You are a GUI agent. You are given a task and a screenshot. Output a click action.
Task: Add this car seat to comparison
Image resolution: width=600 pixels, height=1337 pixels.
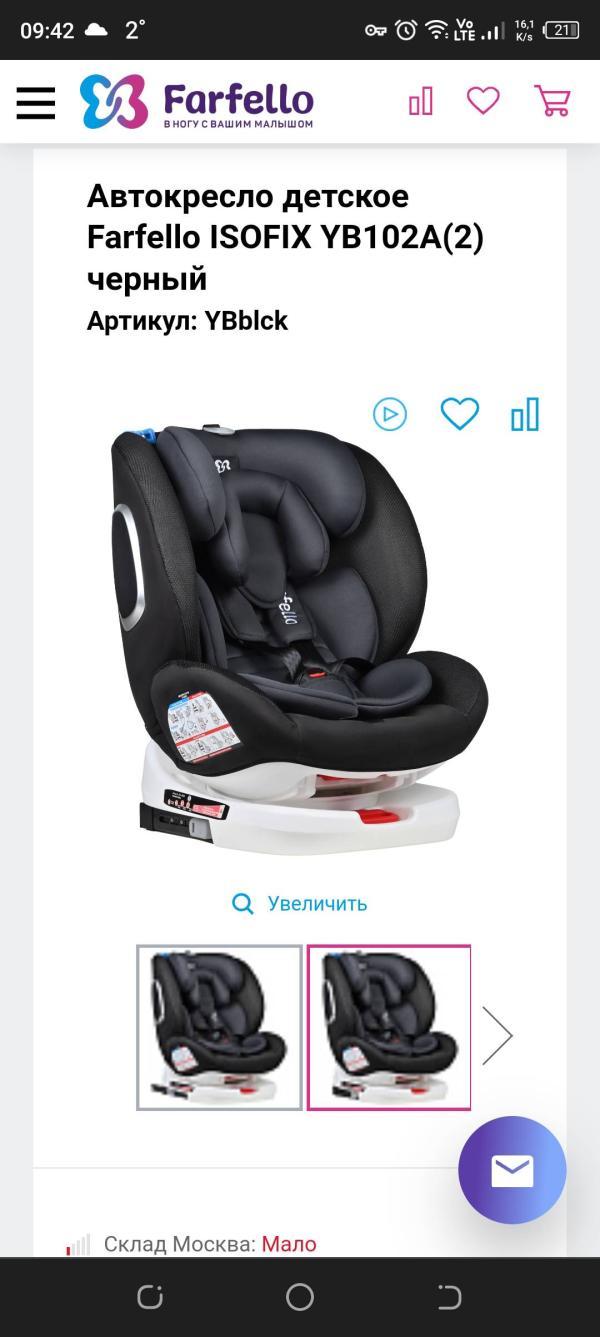pyautogui.click(x=525, y=414)
